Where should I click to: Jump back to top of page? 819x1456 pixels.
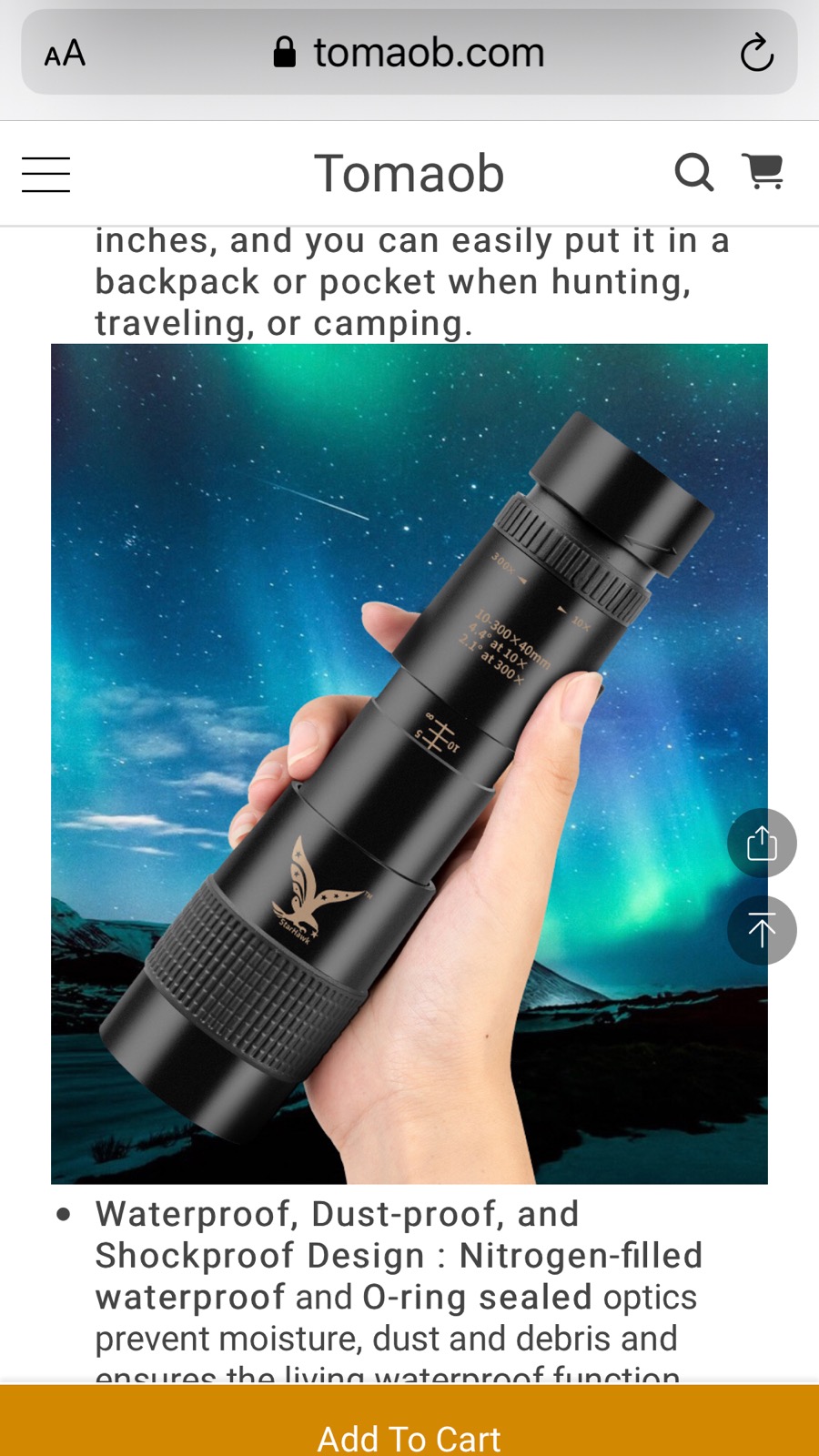pos(762,930)
